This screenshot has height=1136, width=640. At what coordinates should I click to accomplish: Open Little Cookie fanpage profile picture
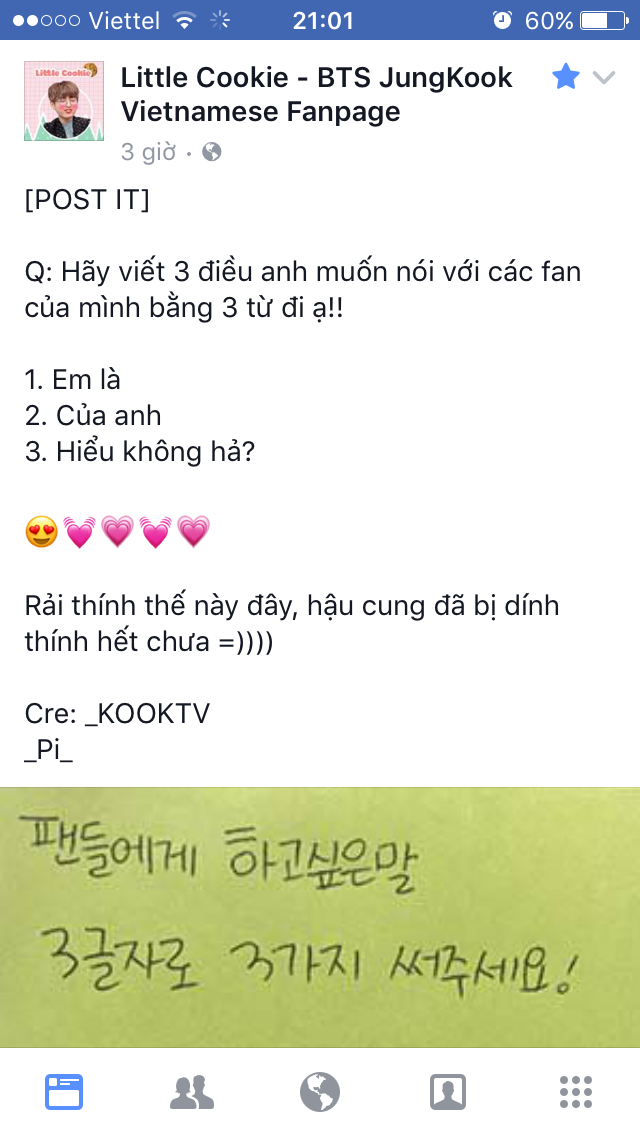[64, 101]
